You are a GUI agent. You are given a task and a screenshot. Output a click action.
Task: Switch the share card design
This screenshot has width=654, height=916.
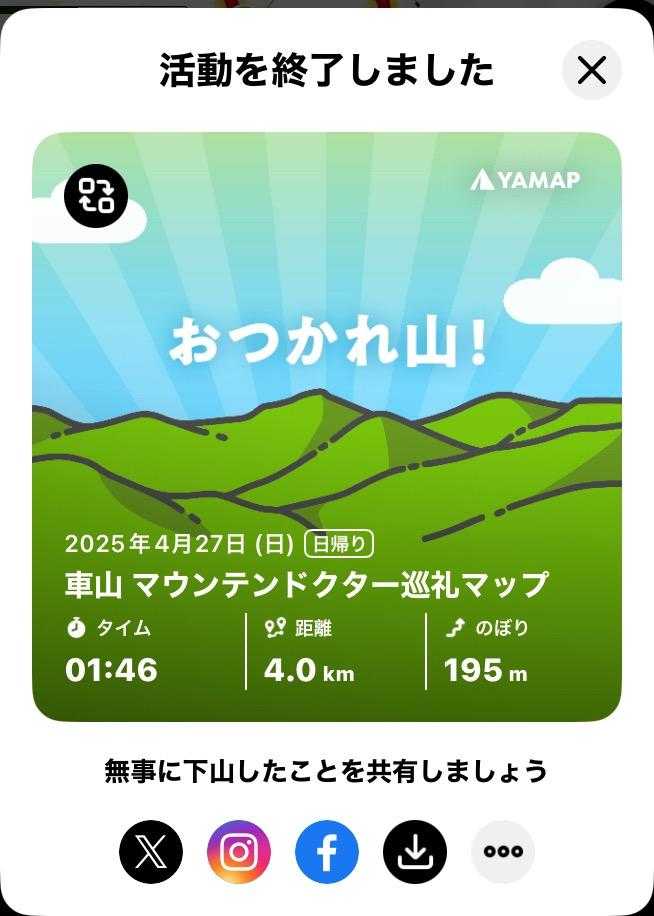96,195
